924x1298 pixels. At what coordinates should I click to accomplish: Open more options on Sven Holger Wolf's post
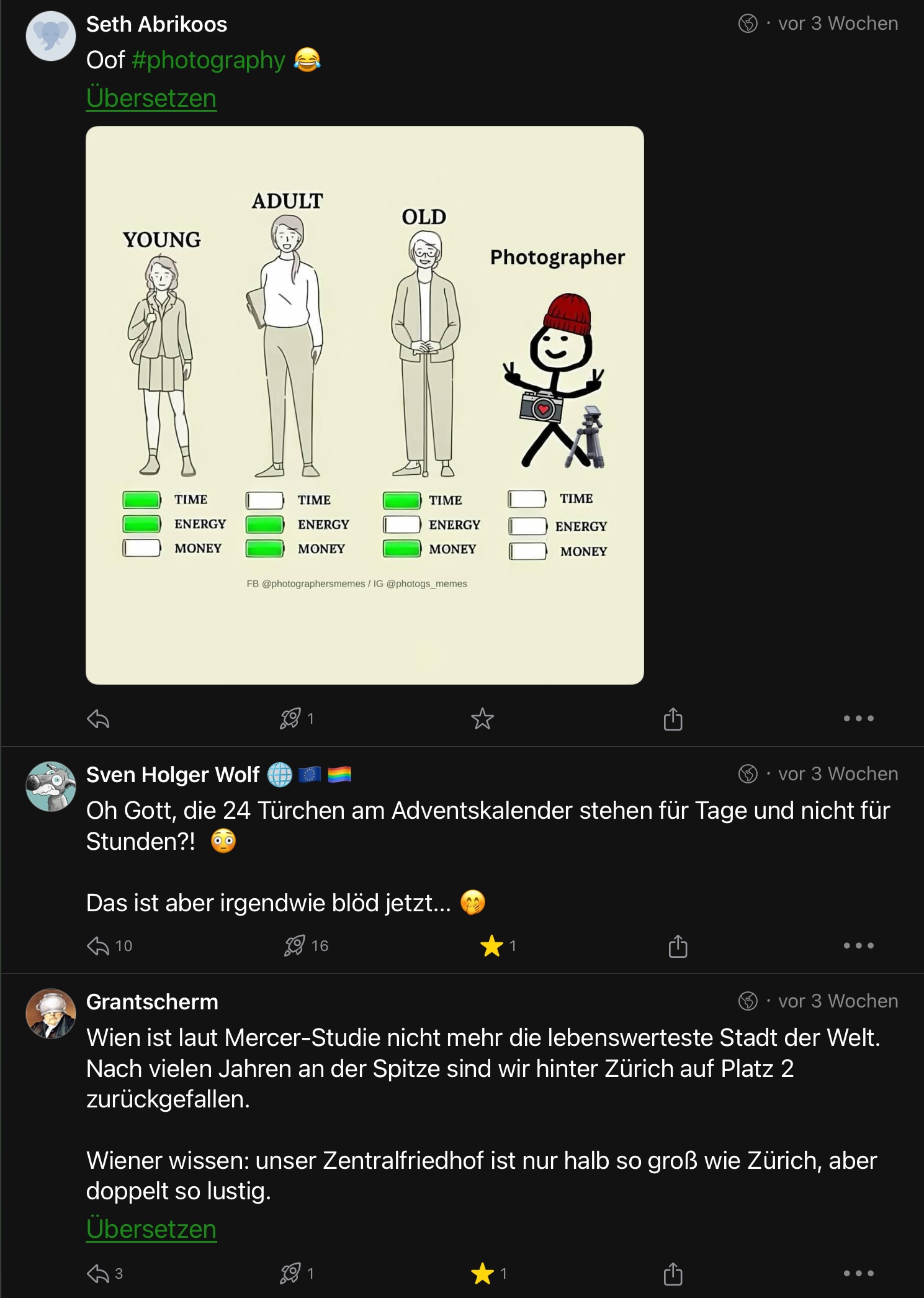[858, 946]
